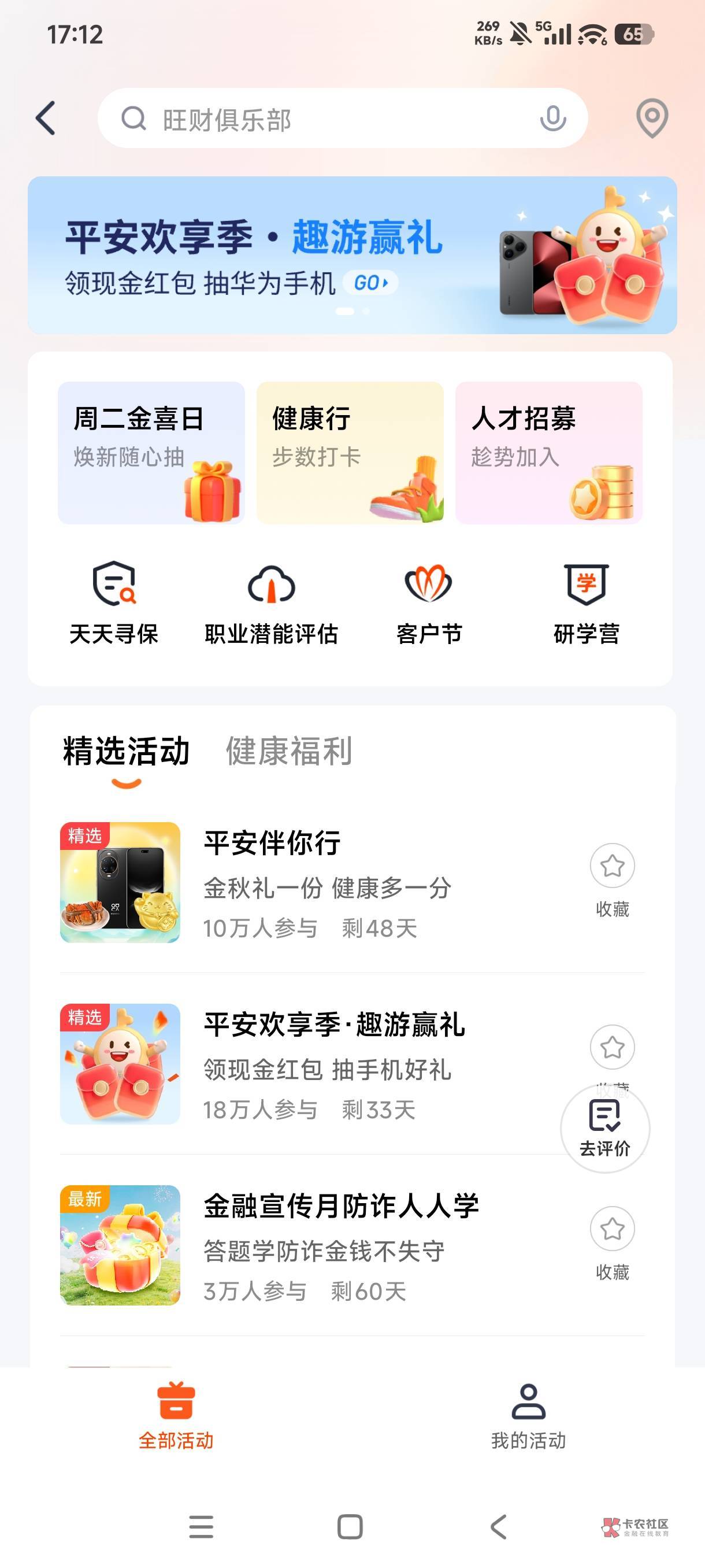Open the 健康行 步数打卡 card
This screenshot has height=1568, width=705.
[350, 453]
